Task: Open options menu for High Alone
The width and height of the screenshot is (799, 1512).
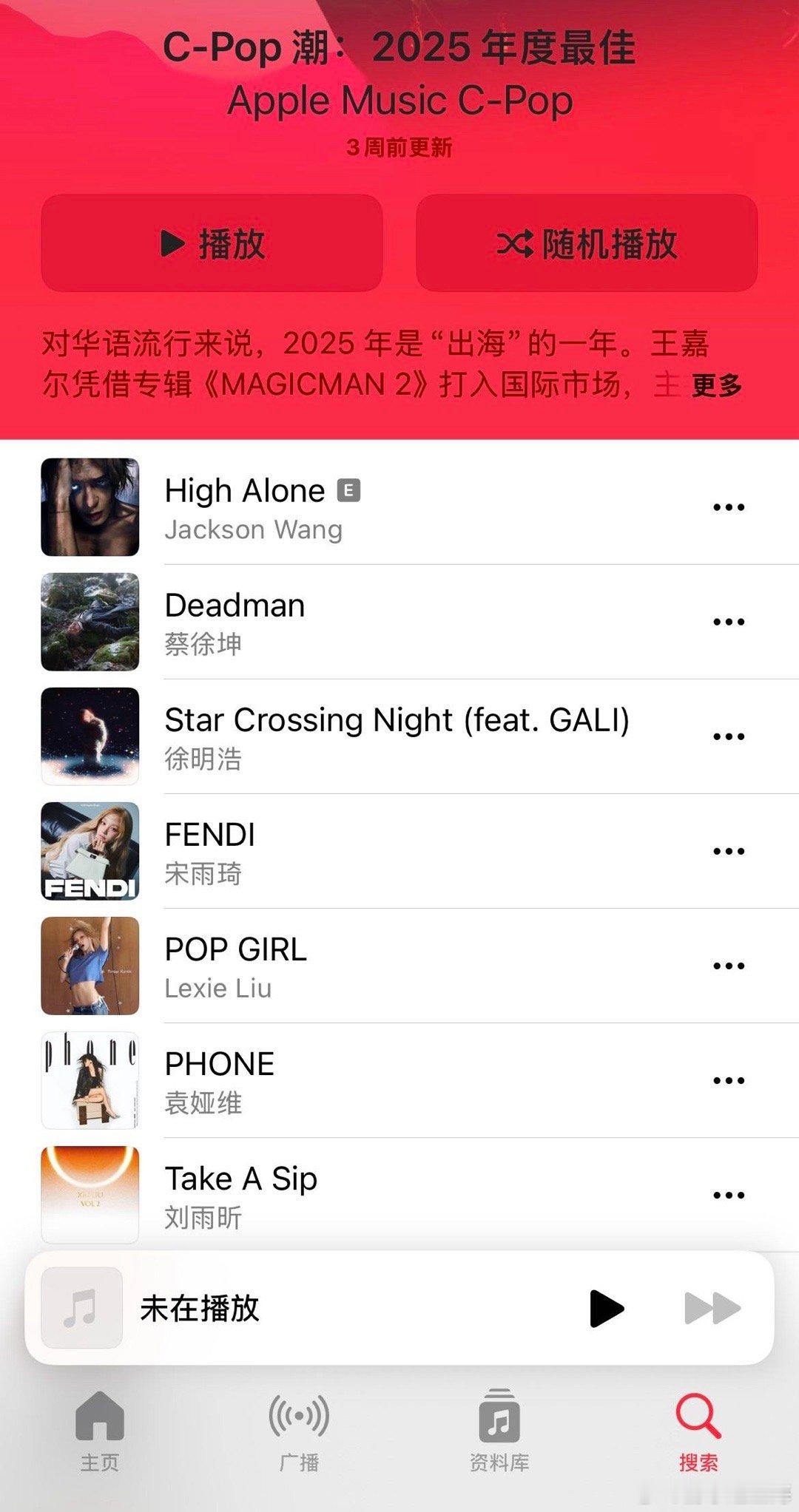Action: tap(727, 506)
